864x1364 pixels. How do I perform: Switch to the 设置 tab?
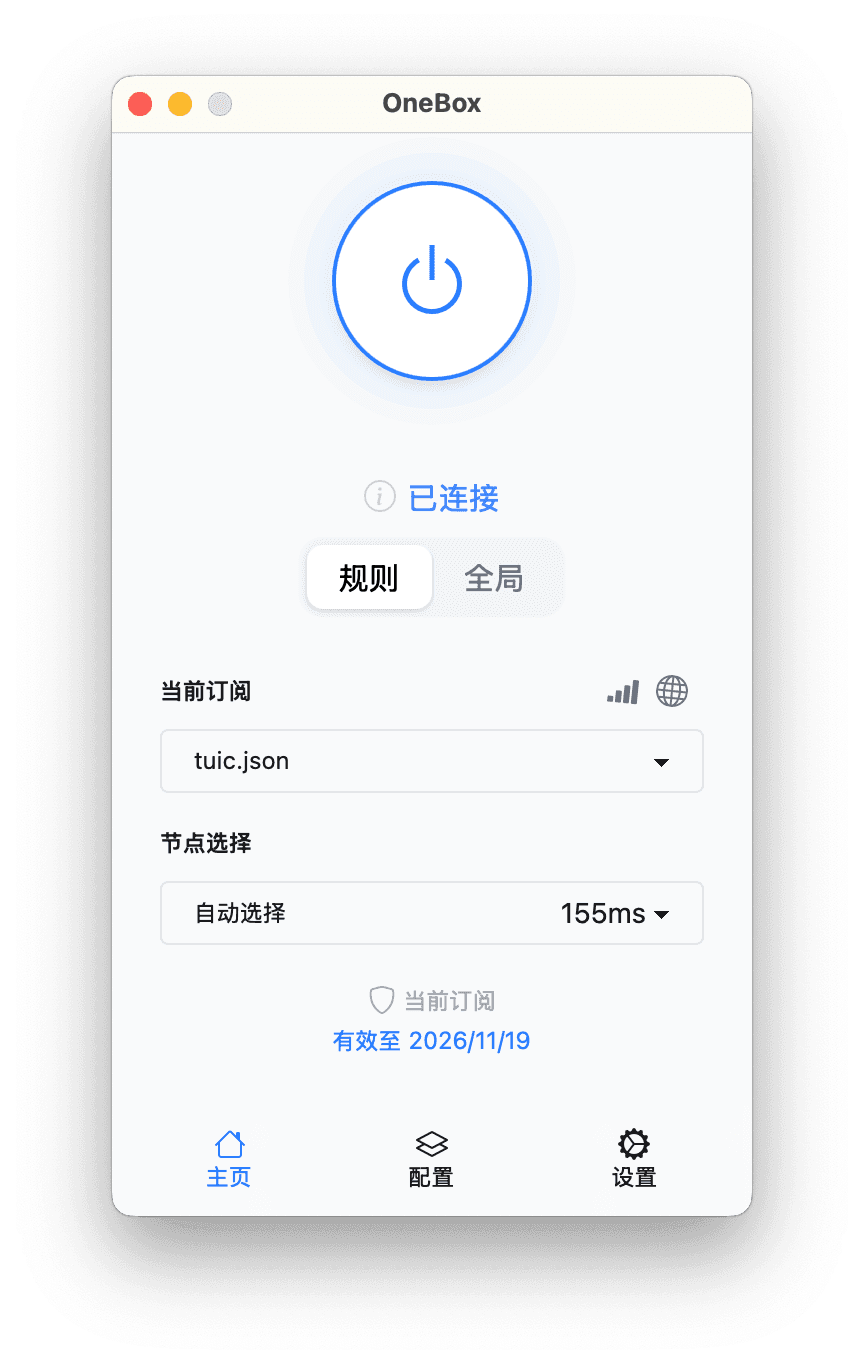(633, 1158)
